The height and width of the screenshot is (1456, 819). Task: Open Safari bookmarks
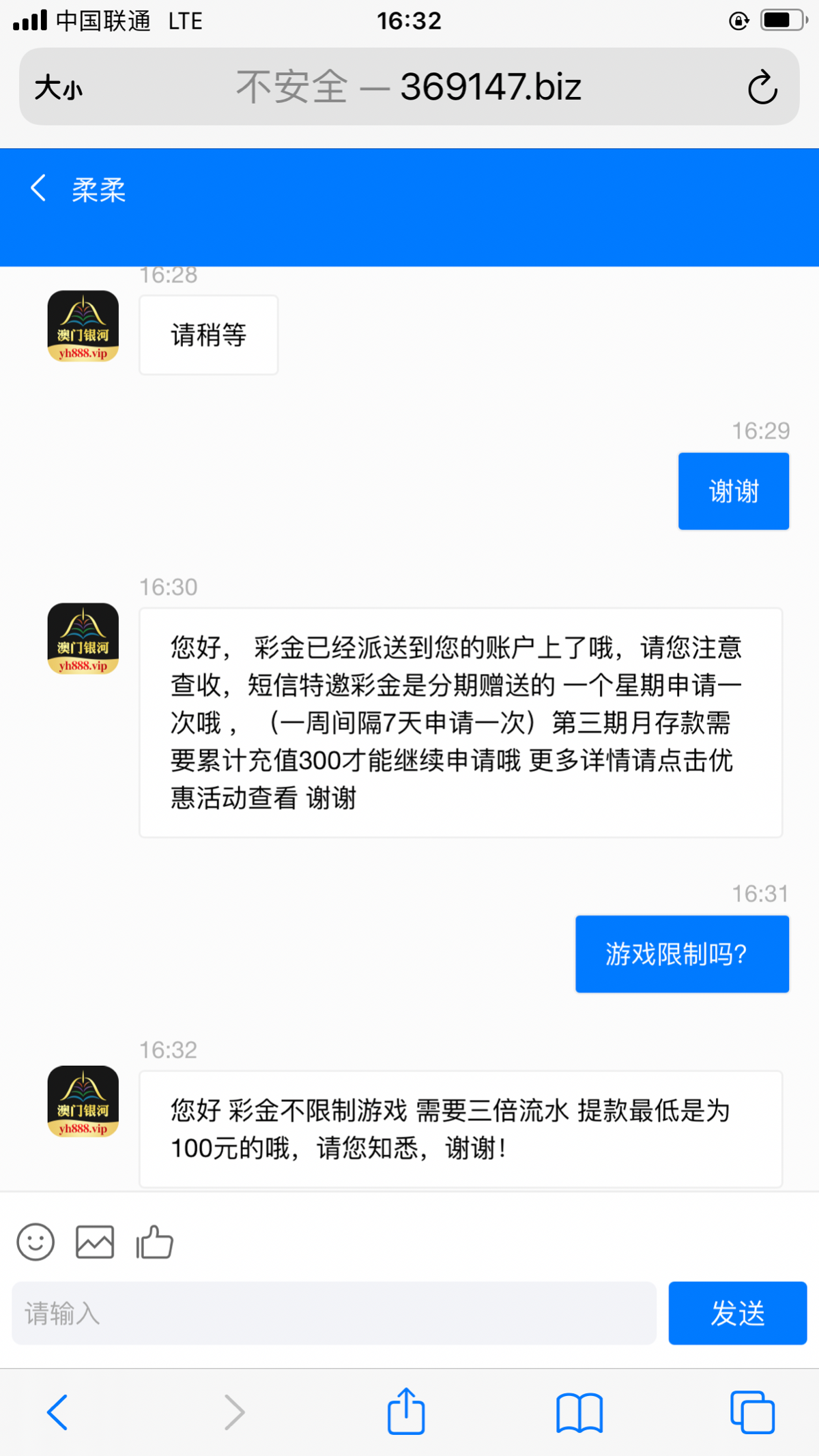579,1412
